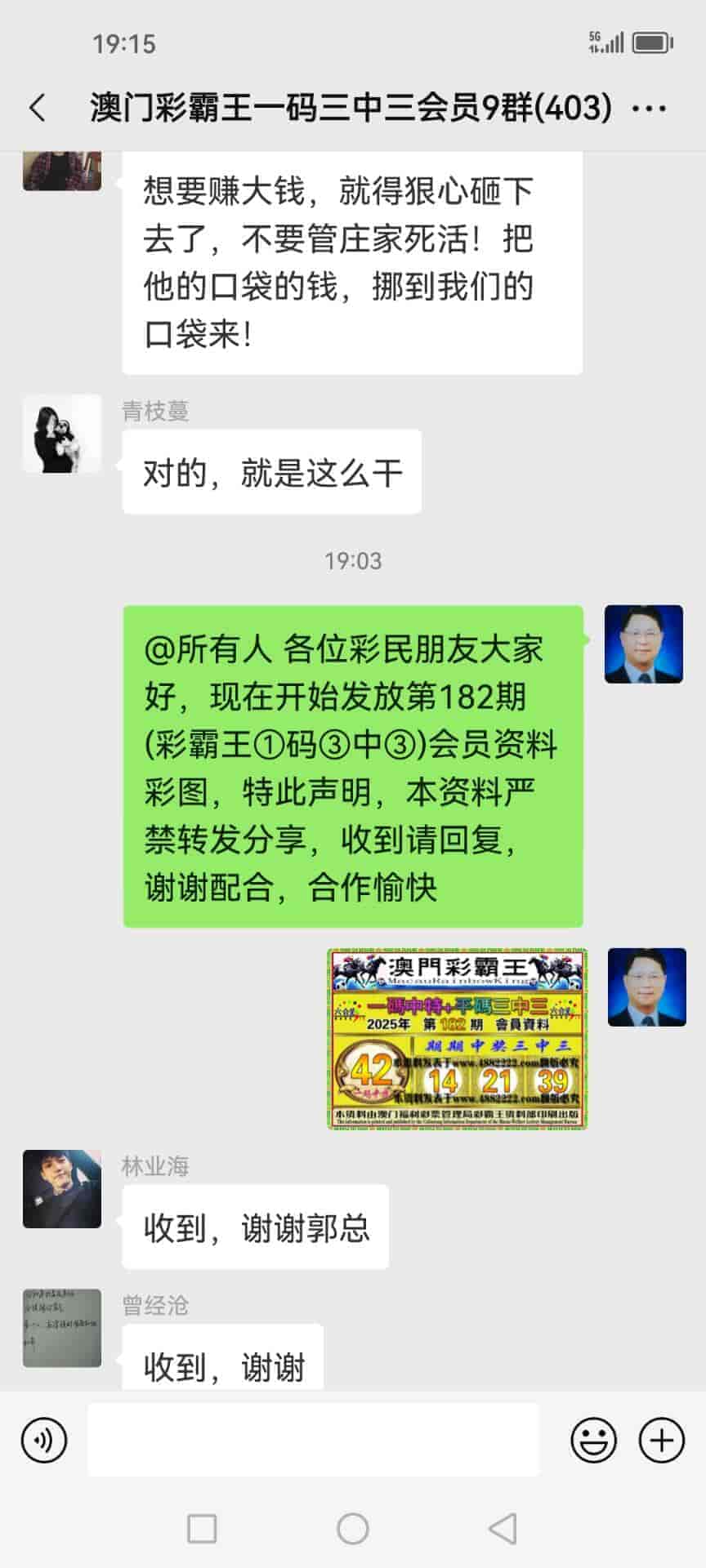Open recent apps from the navigation bar
This screenshot has width=706, height=1568.
[x=202, y=1529]
